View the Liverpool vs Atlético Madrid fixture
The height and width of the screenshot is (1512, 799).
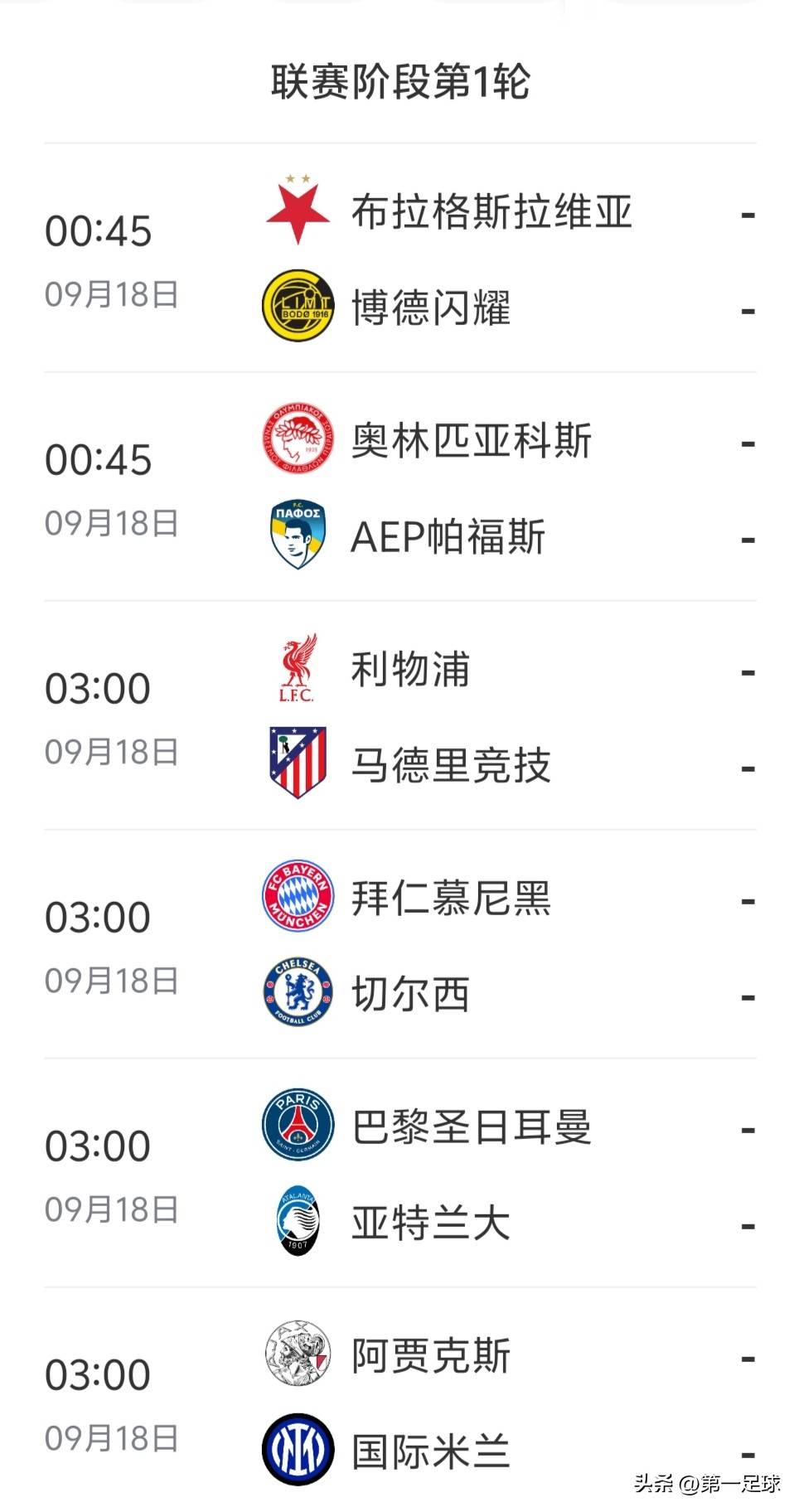pyautogui.click(x=399, y=716)
